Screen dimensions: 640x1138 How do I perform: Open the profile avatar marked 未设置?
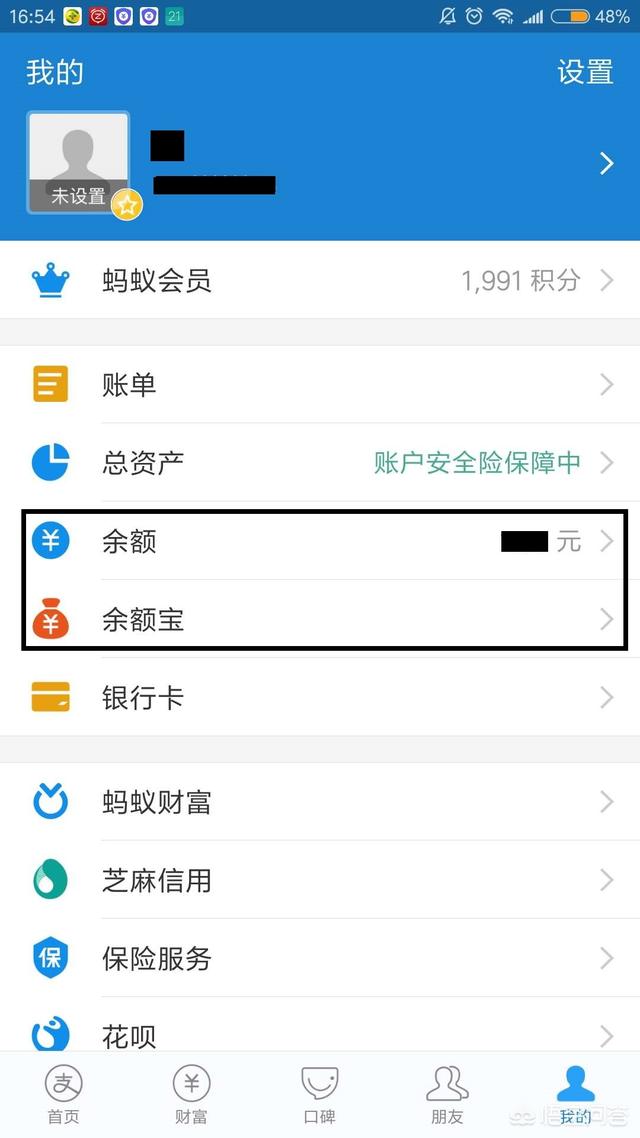[78, 162]
